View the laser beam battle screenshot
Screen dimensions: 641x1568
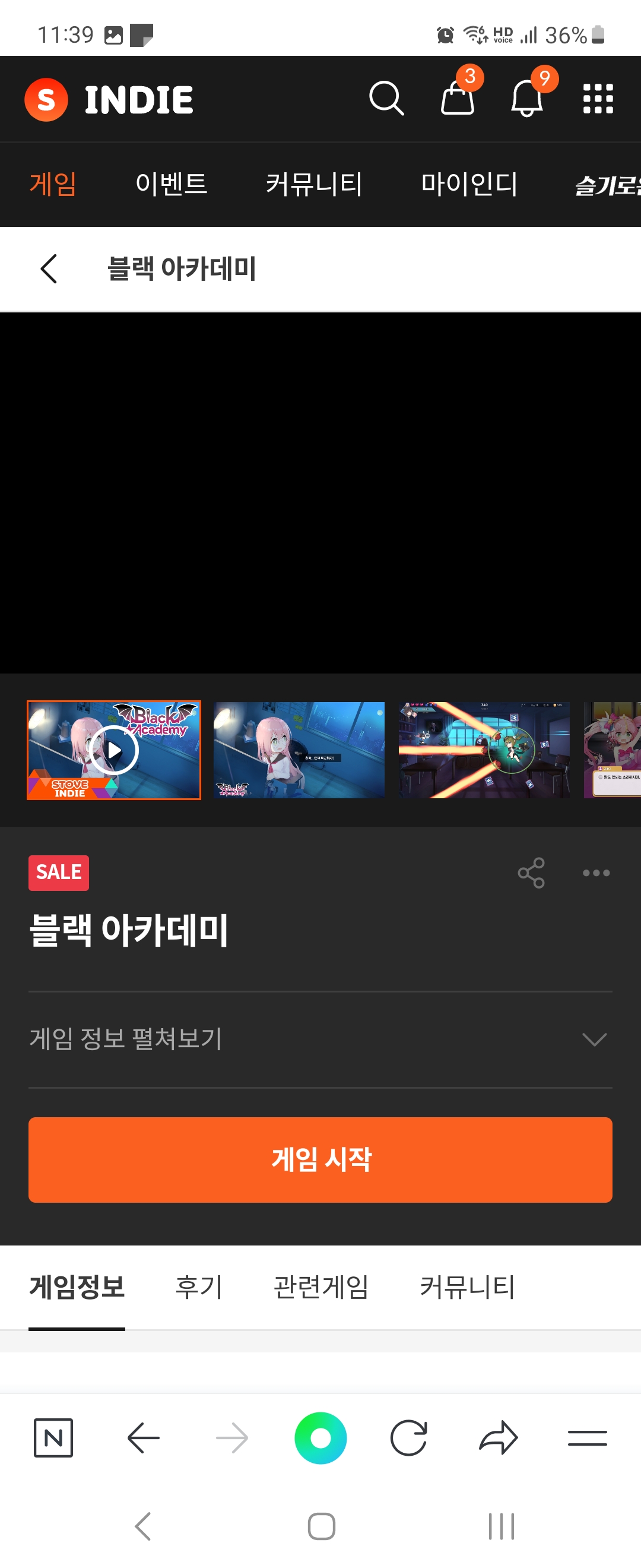(484, 750)
